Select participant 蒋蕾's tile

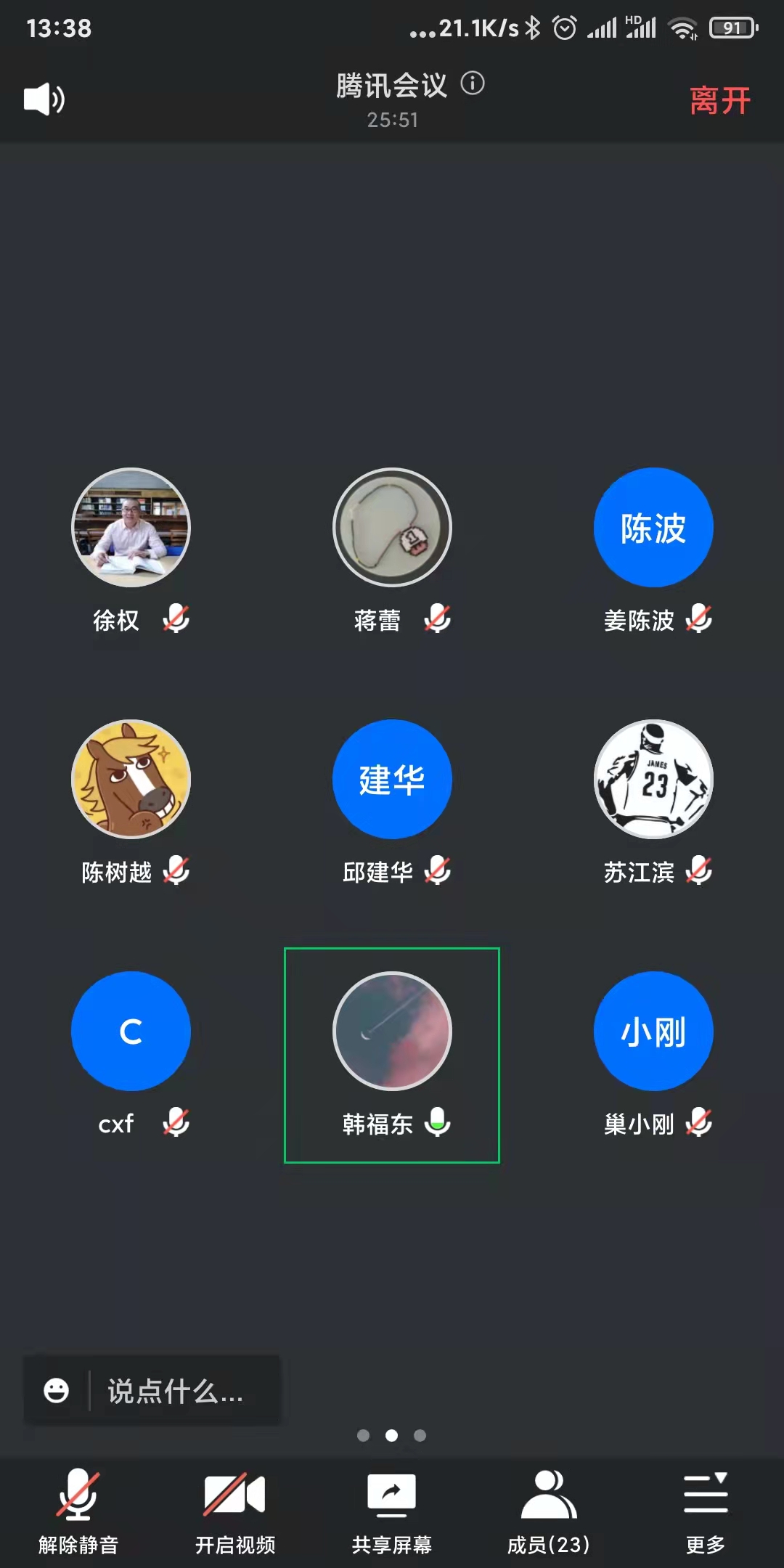(x=392, y=552)
